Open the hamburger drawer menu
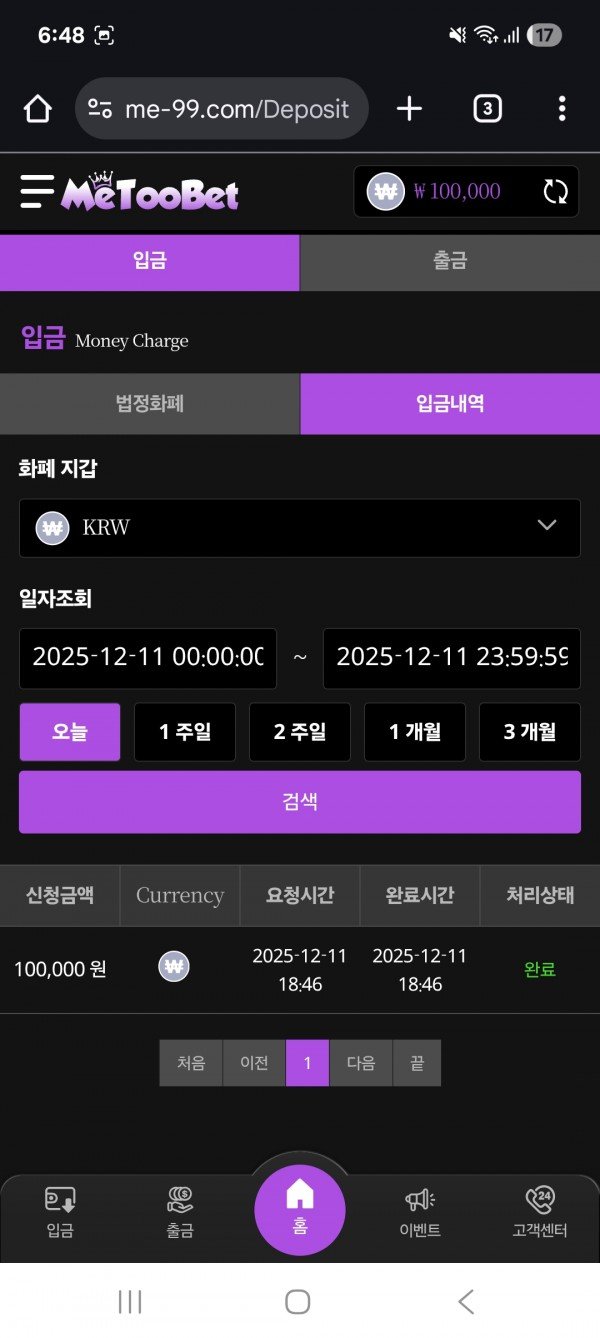600x1338 pixels. [37, 191]
